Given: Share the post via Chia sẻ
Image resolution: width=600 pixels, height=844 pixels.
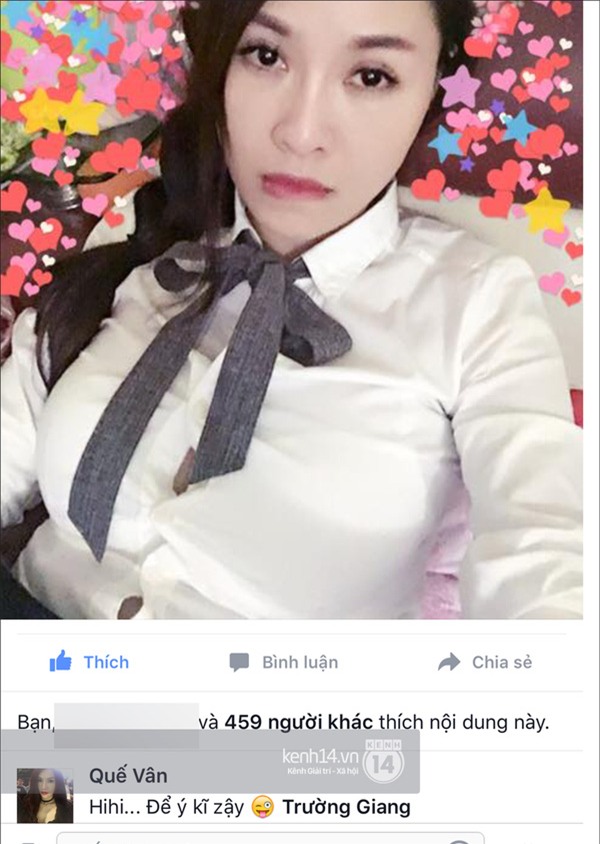Looking at the screenshot, I should (x=485, y=662).
